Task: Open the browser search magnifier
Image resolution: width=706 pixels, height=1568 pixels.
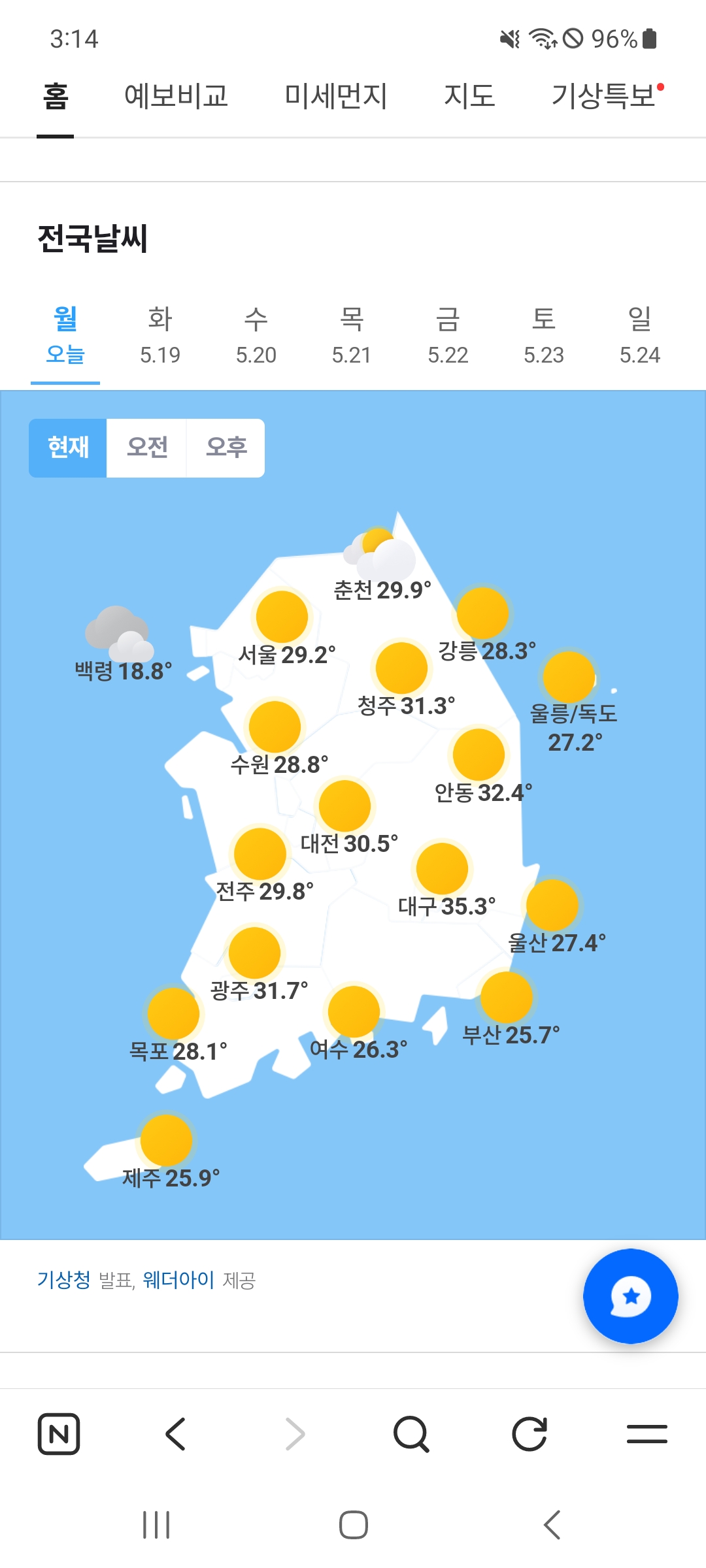Action: pos(411,1434)
